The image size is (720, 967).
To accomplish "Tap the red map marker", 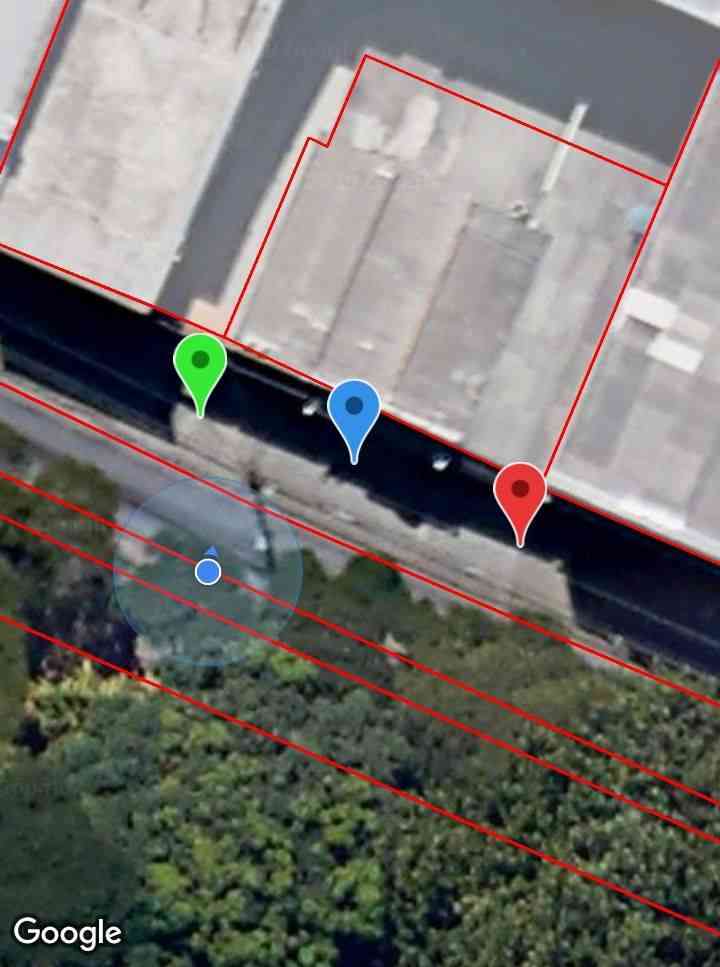I will click(x=520, y=493).
